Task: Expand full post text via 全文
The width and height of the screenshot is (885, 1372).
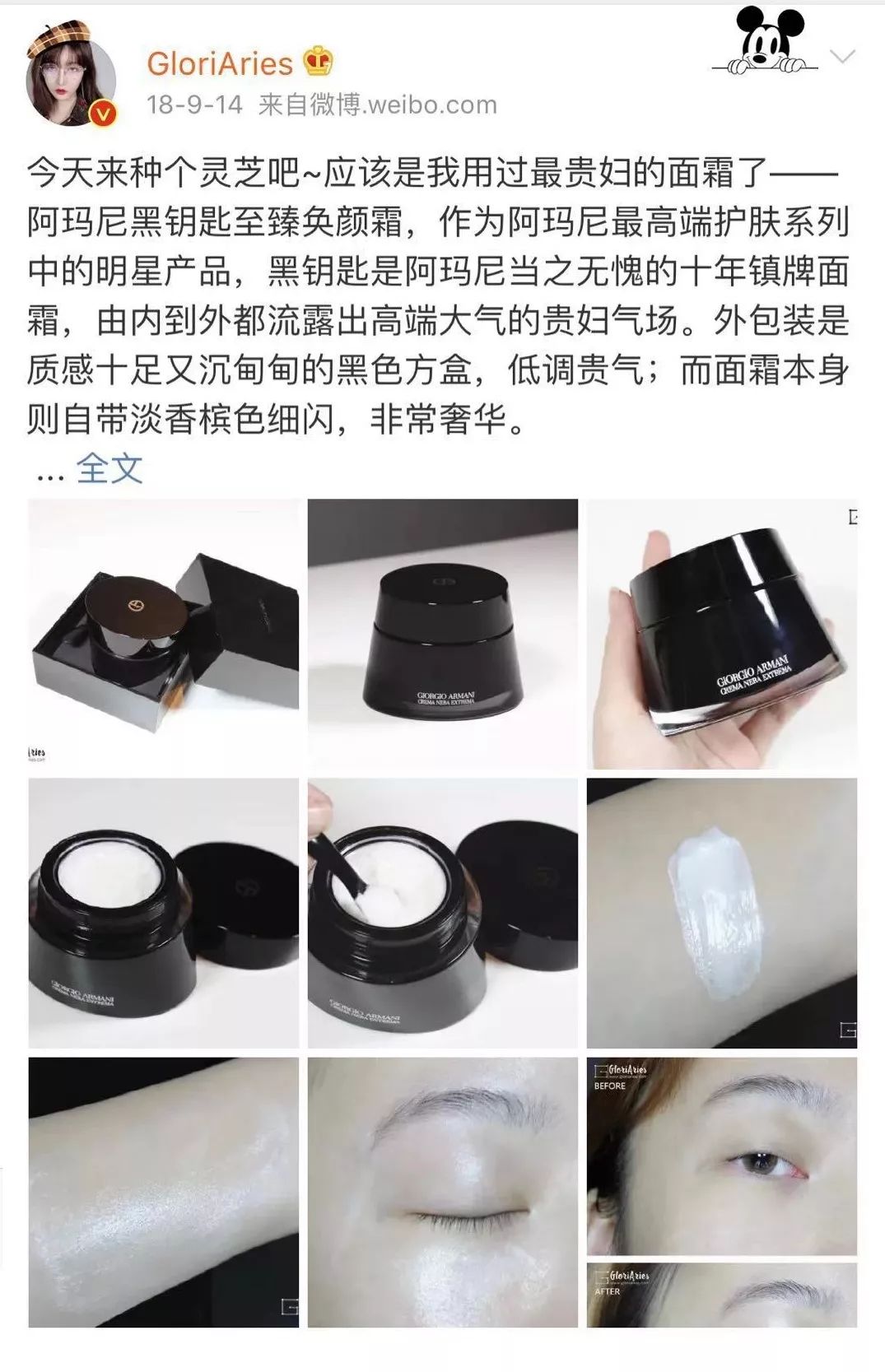Action: point(109,469)
